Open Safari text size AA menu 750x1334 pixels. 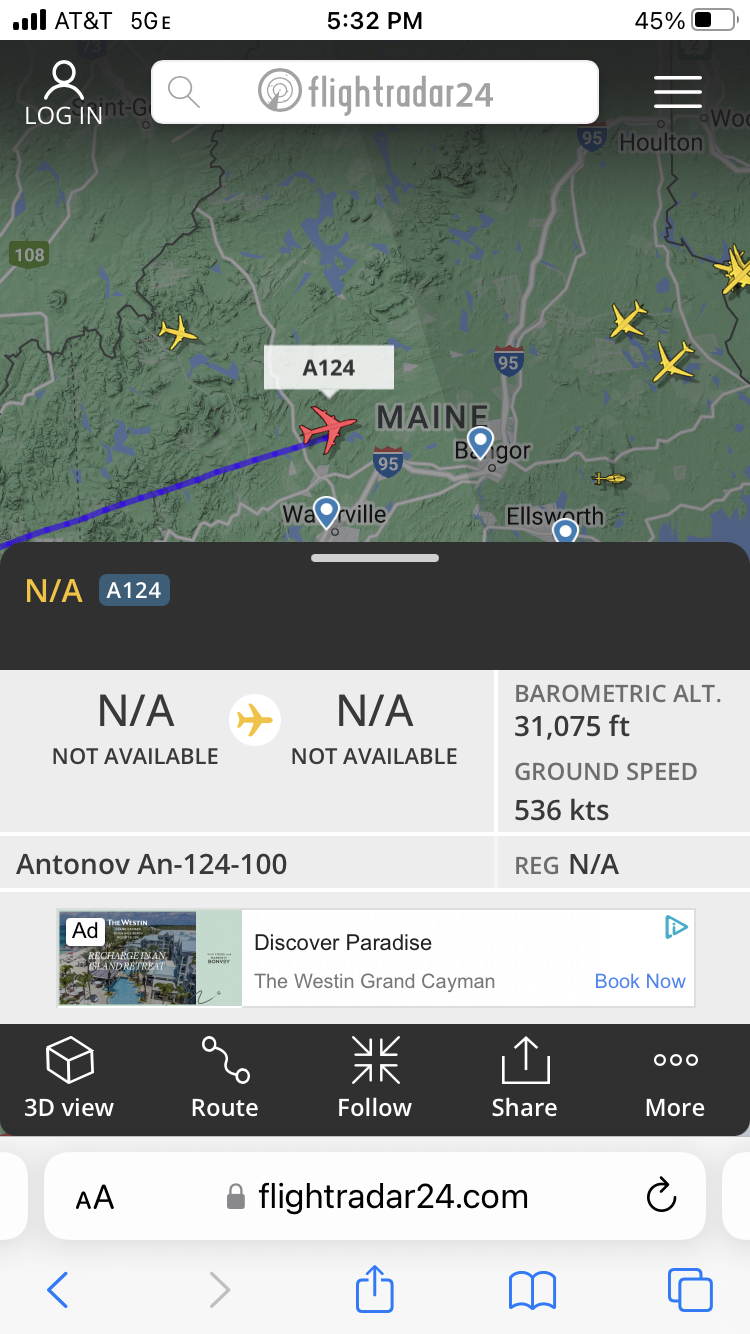[95, 1197]
